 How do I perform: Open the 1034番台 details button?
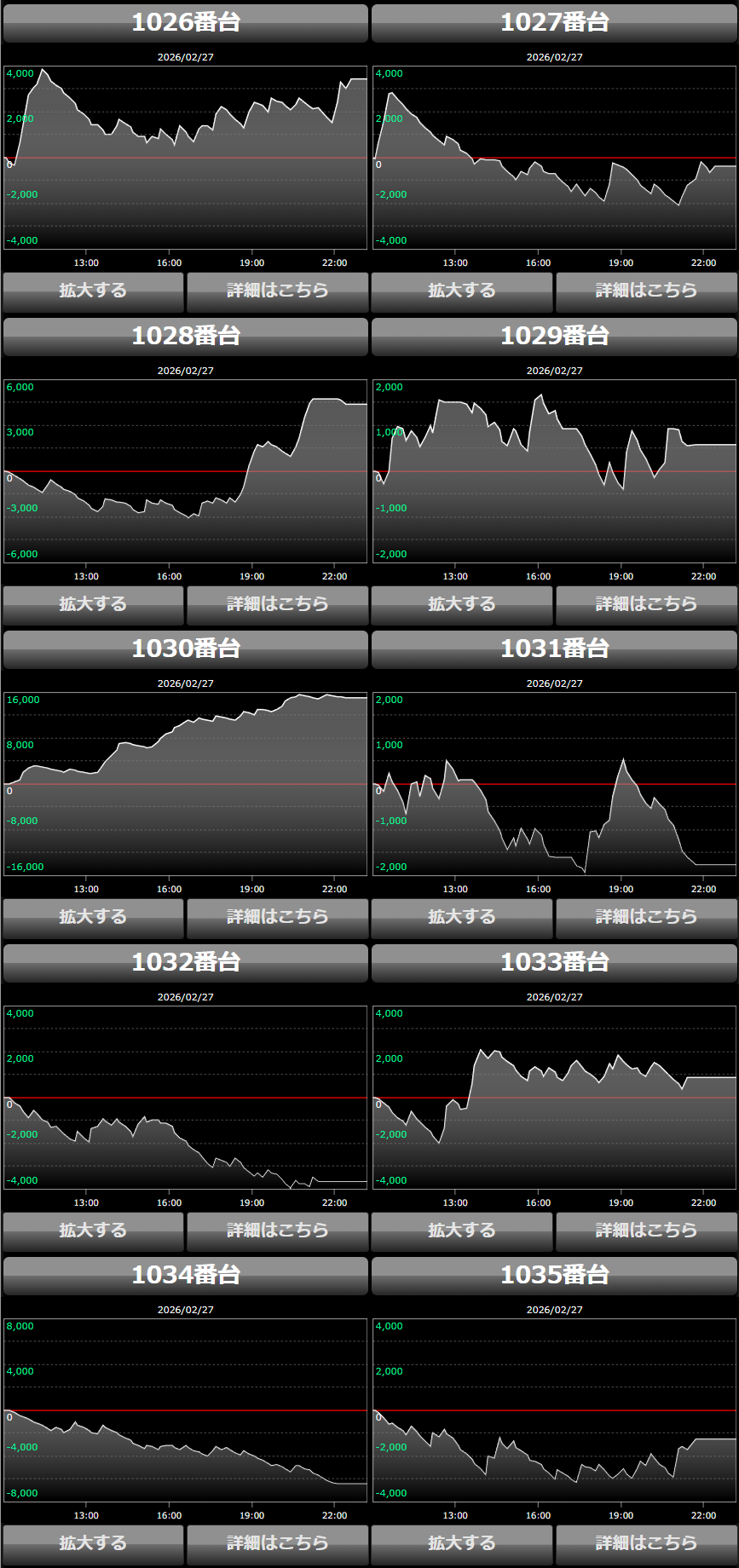coord(277,1543)
